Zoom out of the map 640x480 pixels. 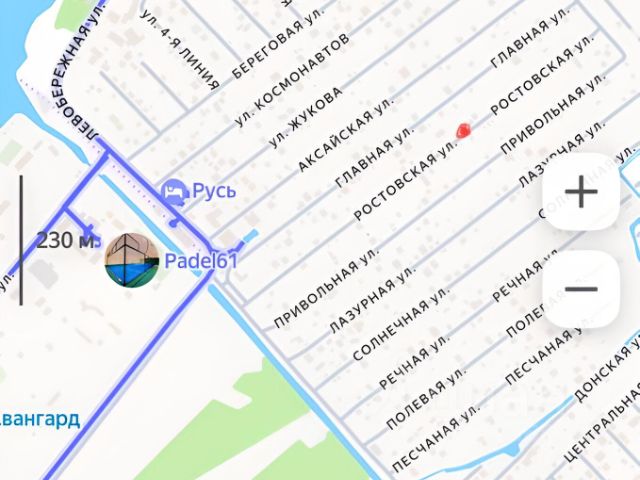[581, 289]
